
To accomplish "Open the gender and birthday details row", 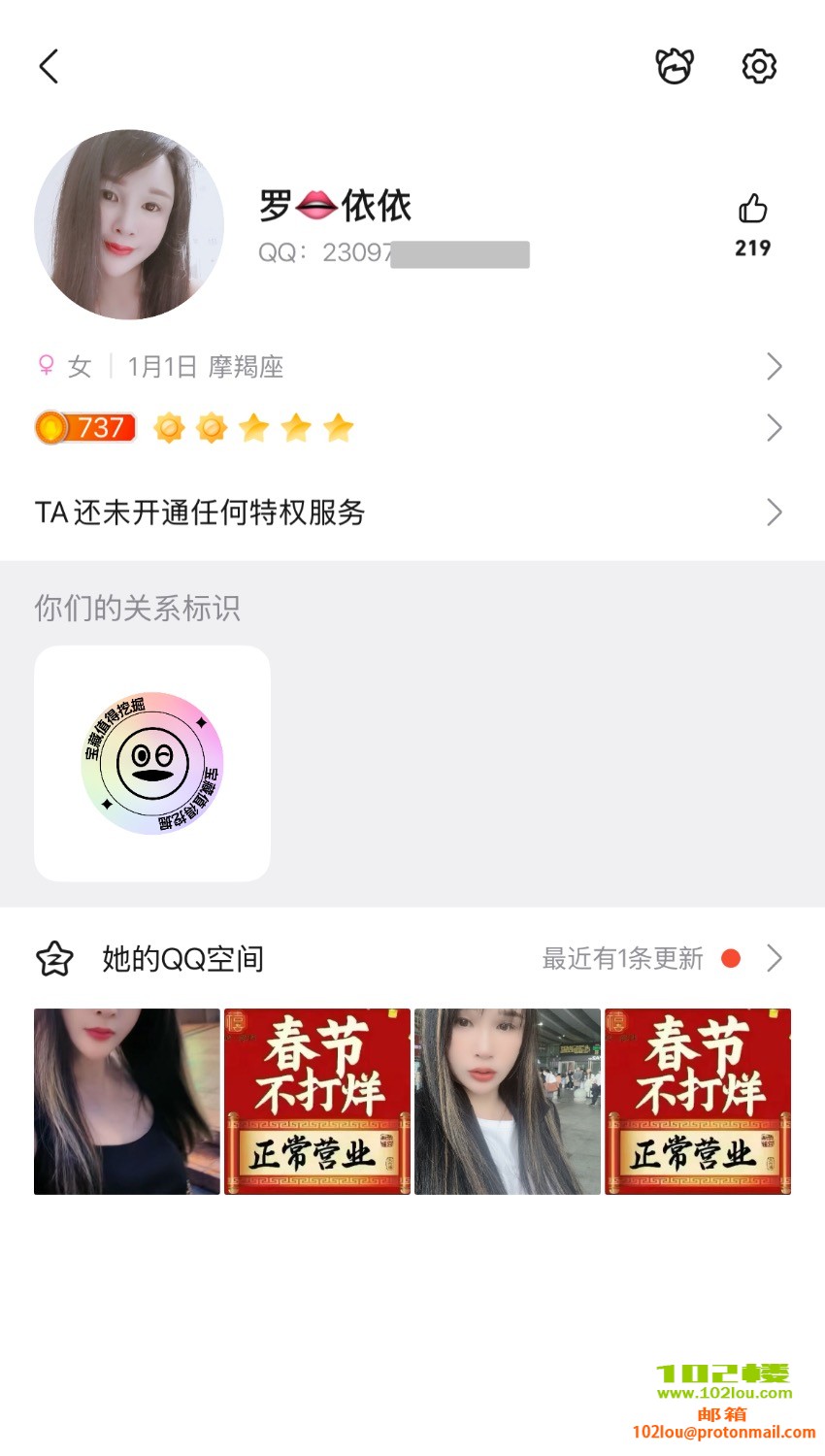I will pos(408,367).
